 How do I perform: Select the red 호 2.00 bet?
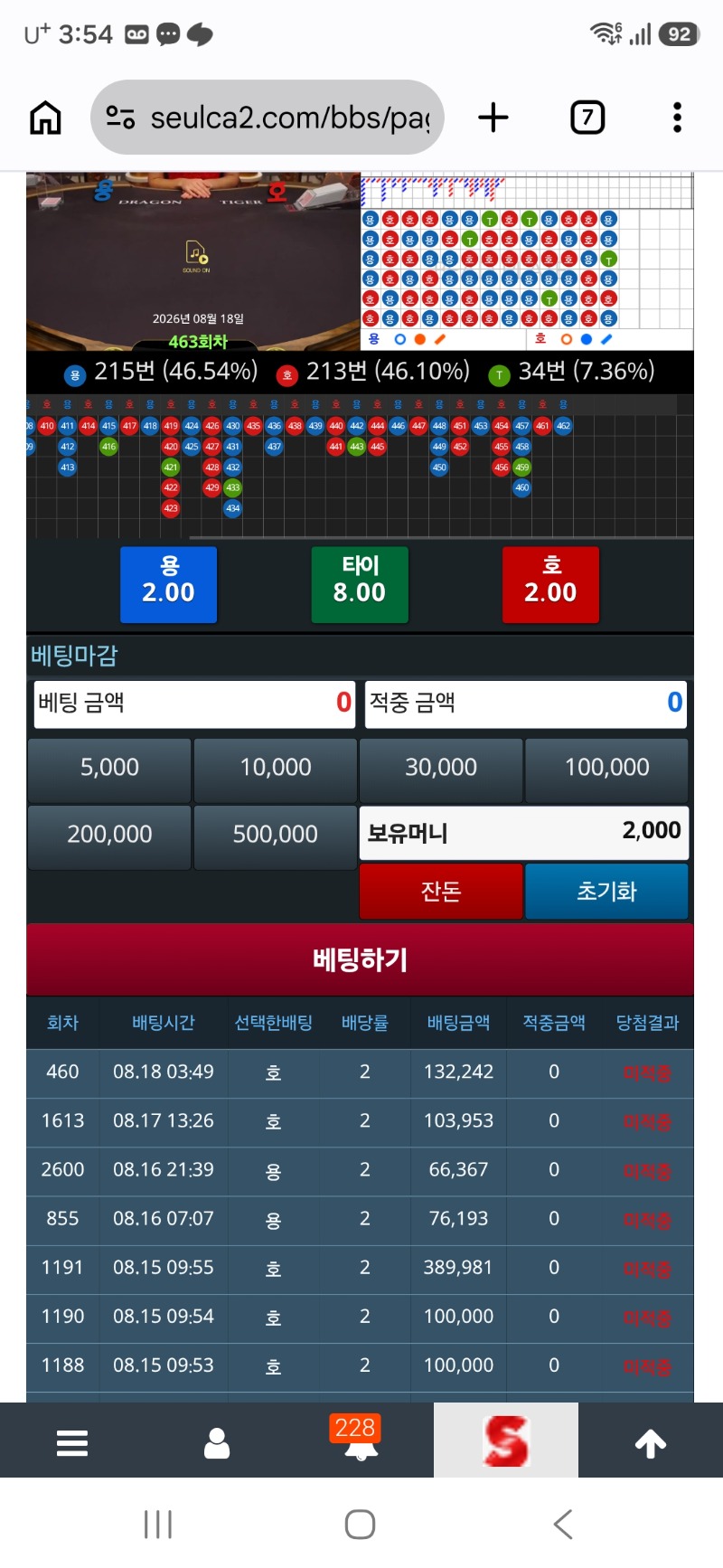550,584
